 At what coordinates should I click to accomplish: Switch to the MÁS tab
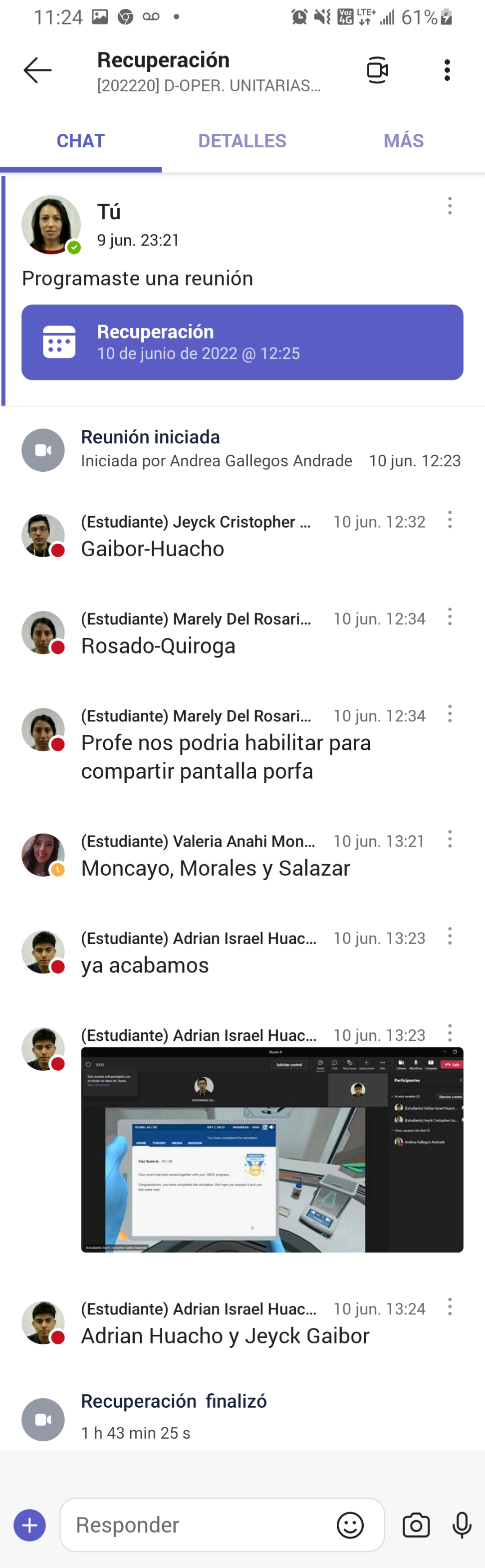pyautogui.click(x=404, y=141)
